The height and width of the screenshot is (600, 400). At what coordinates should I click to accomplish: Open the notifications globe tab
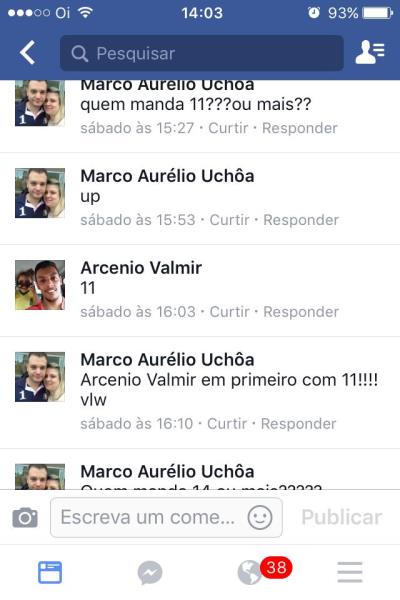pos(250,573)
